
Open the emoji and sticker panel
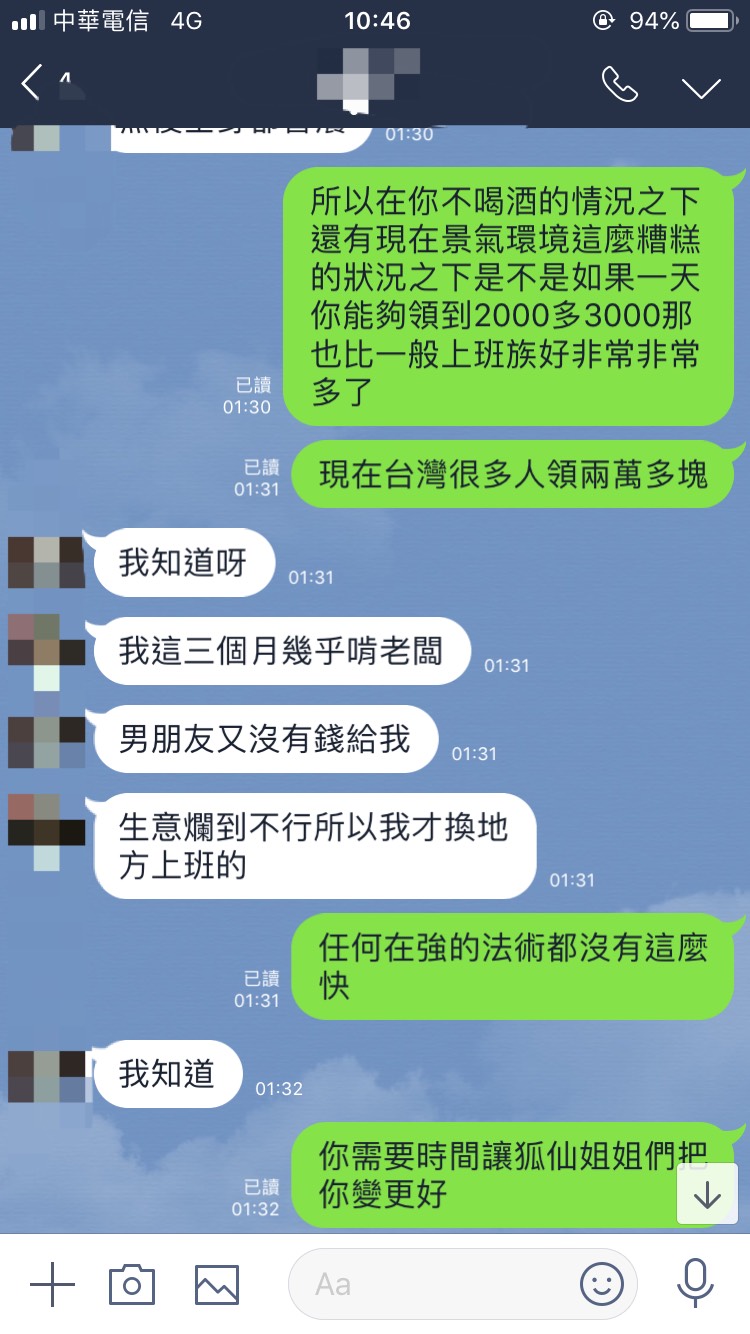[601, 1284]
